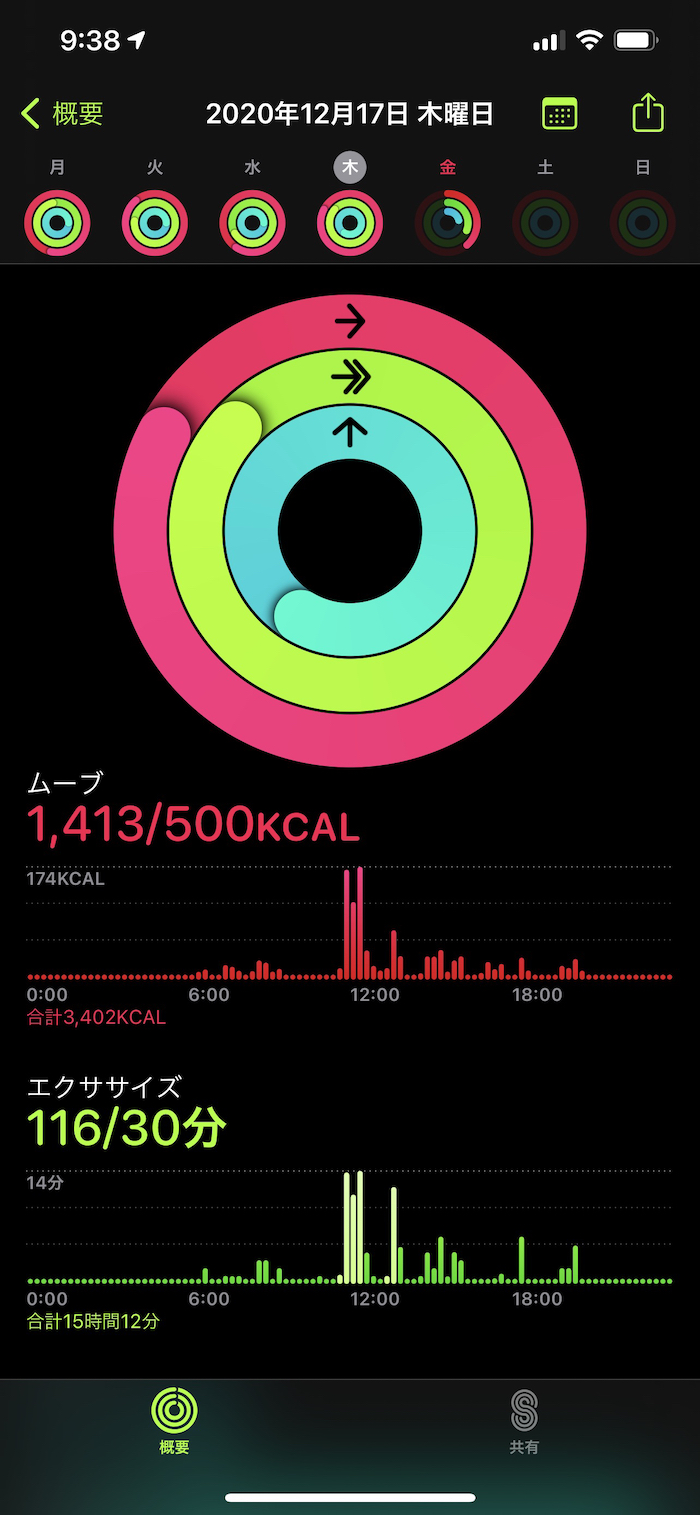Share this activity summary
Screen dimensions: 700x1515
click(648, 113)
